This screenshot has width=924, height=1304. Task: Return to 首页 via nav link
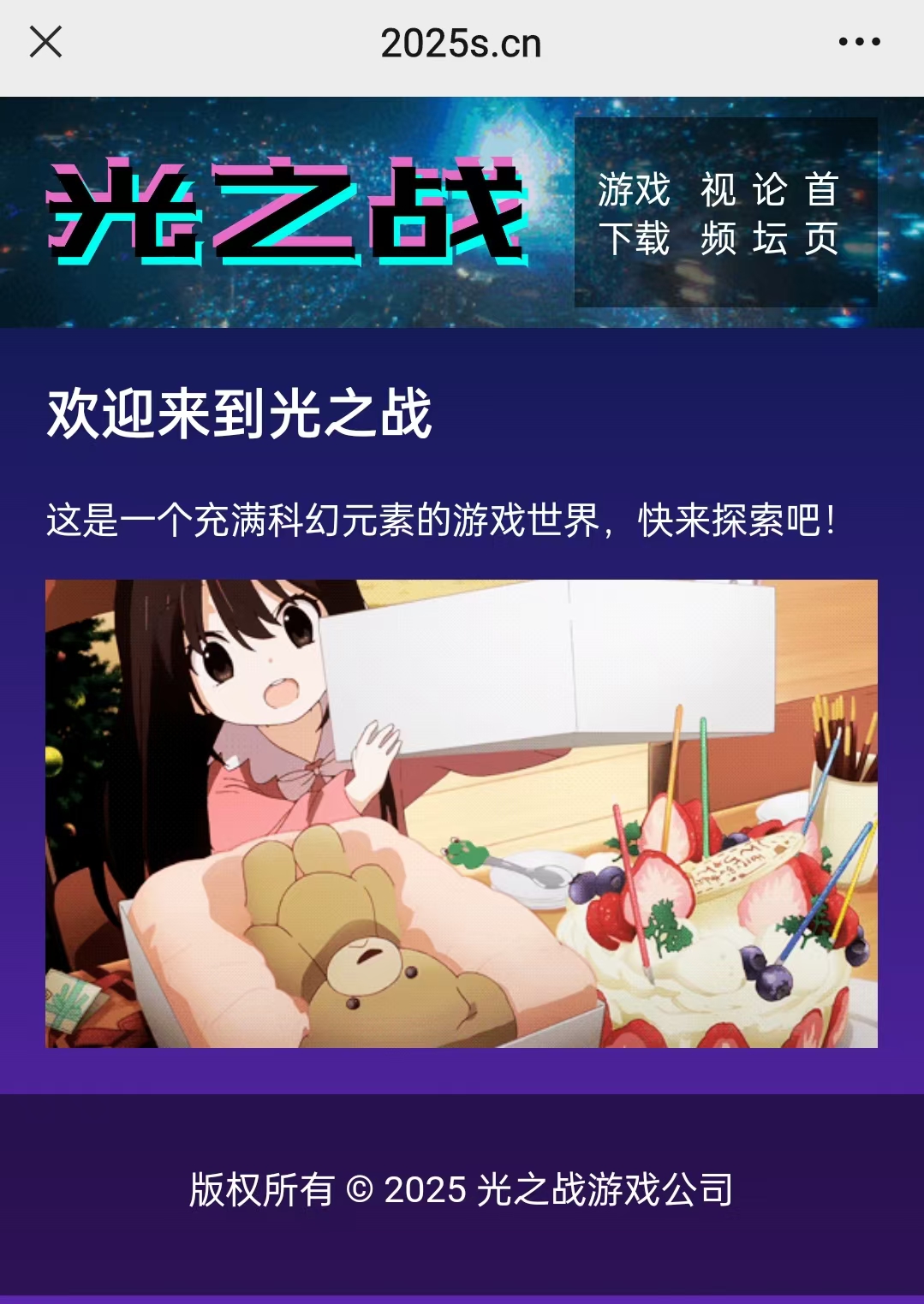[821, 214]
